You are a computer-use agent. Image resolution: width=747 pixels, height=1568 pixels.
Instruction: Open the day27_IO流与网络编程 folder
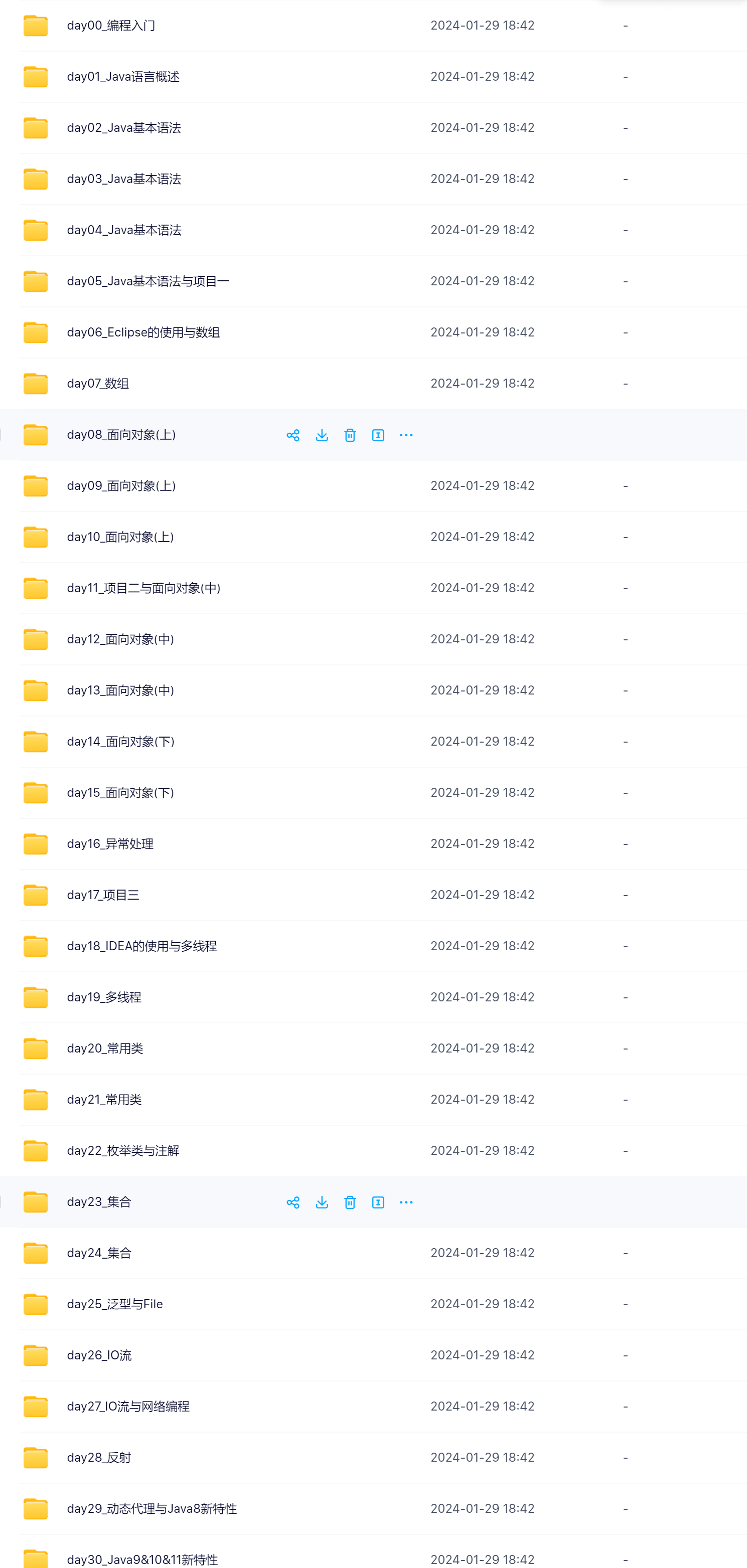[128, 1406]
